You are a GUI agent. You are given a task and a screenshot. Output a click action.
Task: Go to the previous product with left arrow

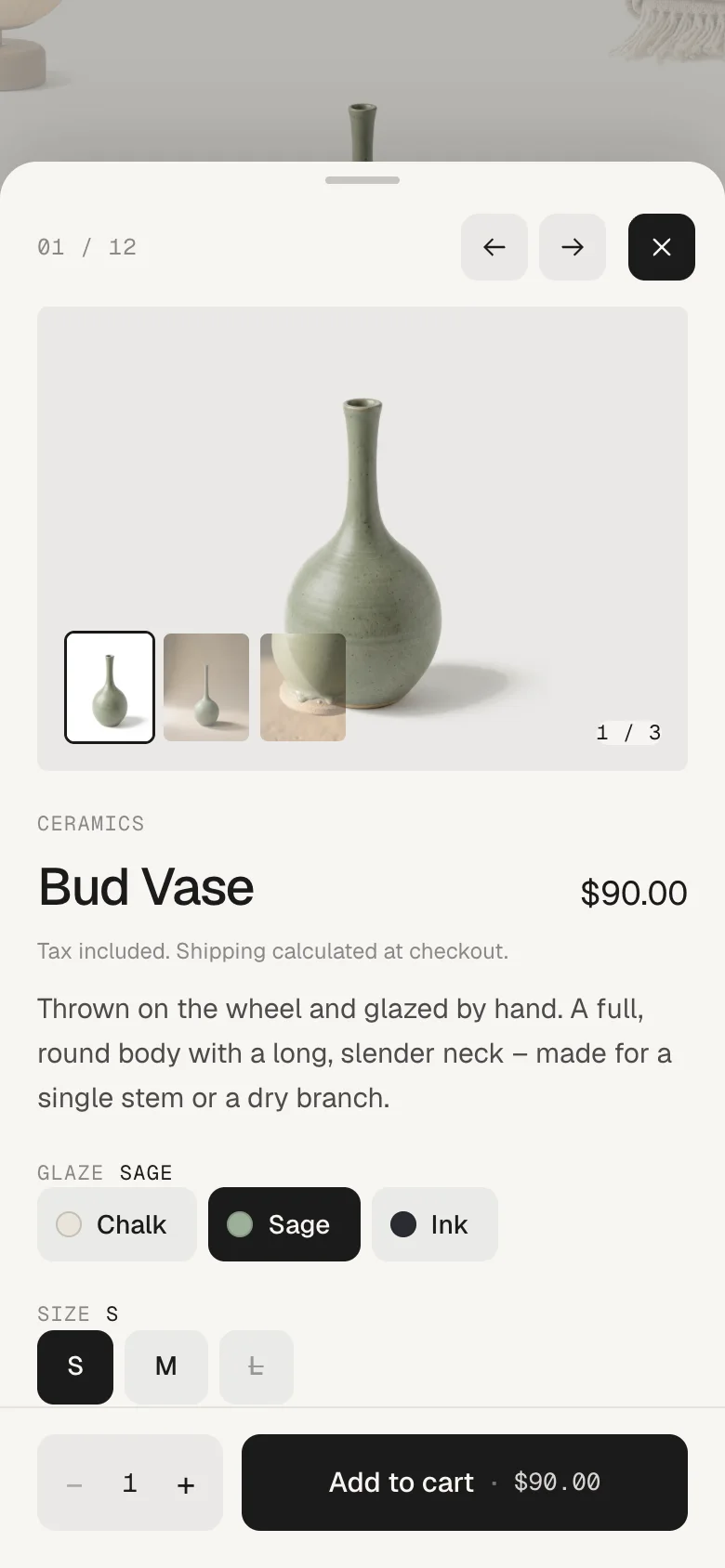494,247
